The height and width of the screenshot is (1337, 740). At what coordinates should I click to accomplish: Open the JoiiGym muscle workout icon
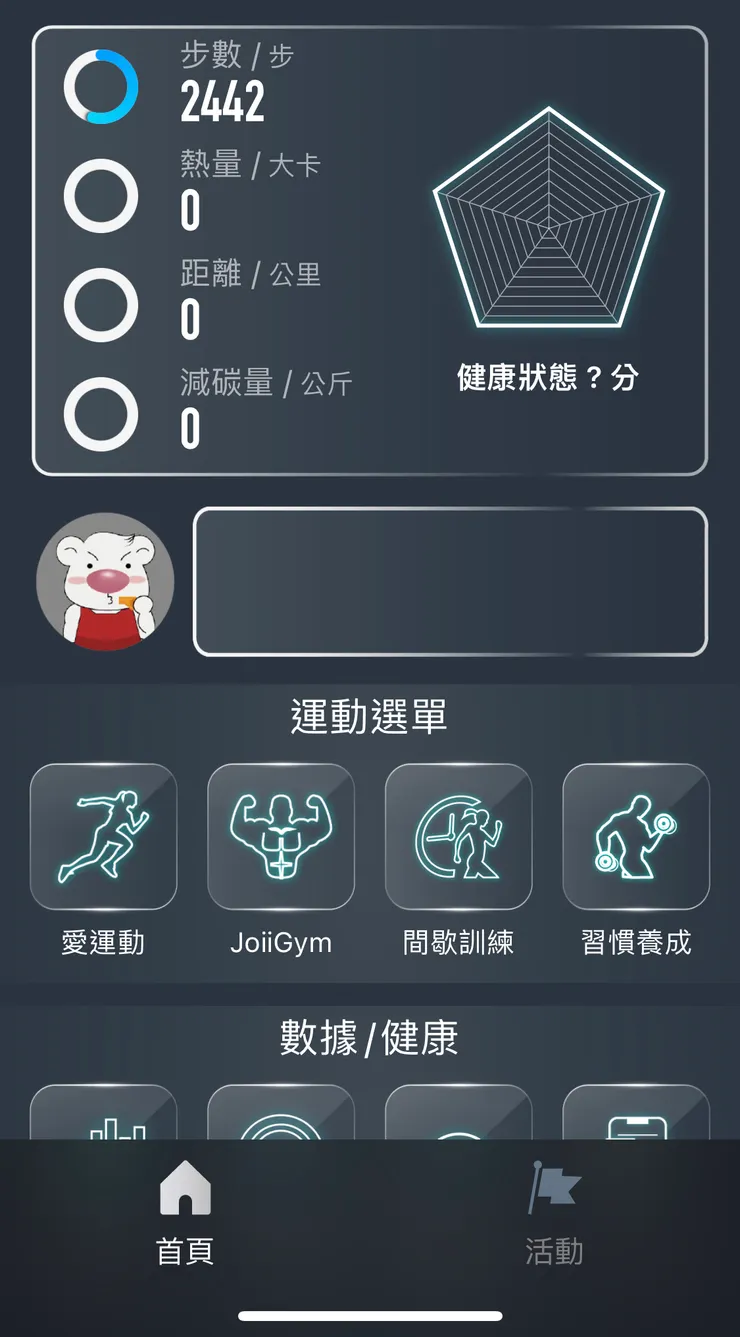tap(282, 837)
